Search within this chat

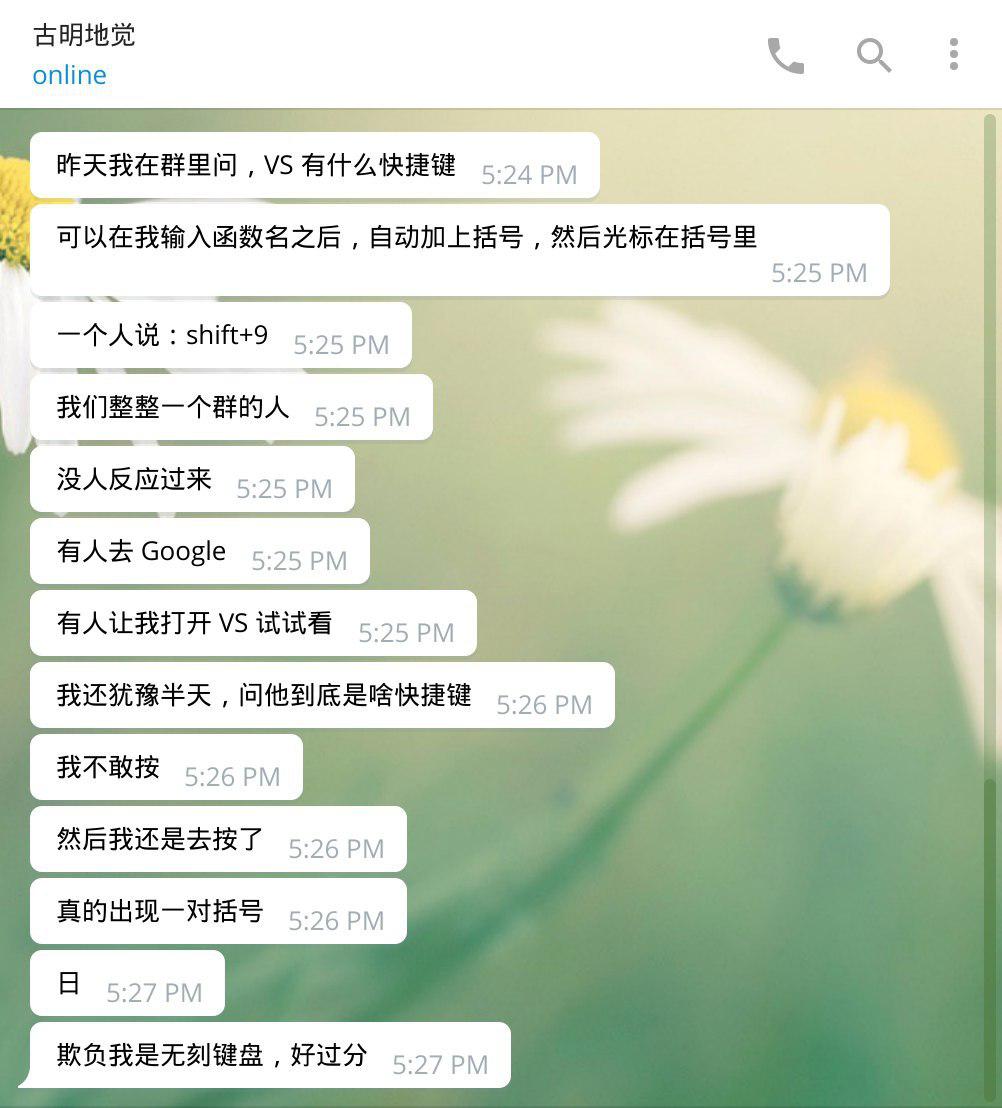pyautogui.click(x=873, y=55)
